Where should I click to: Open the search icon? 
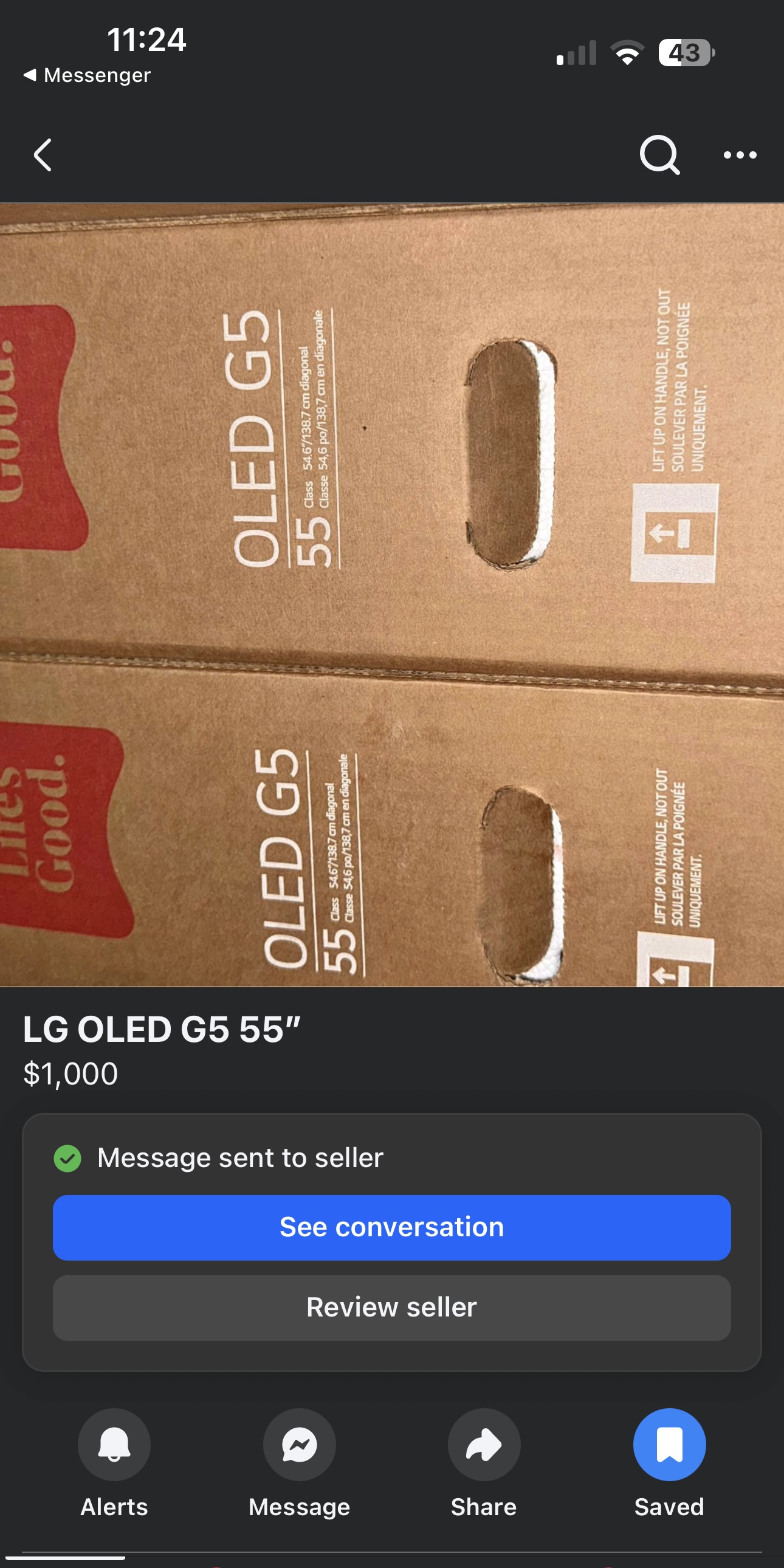[659, 155]
